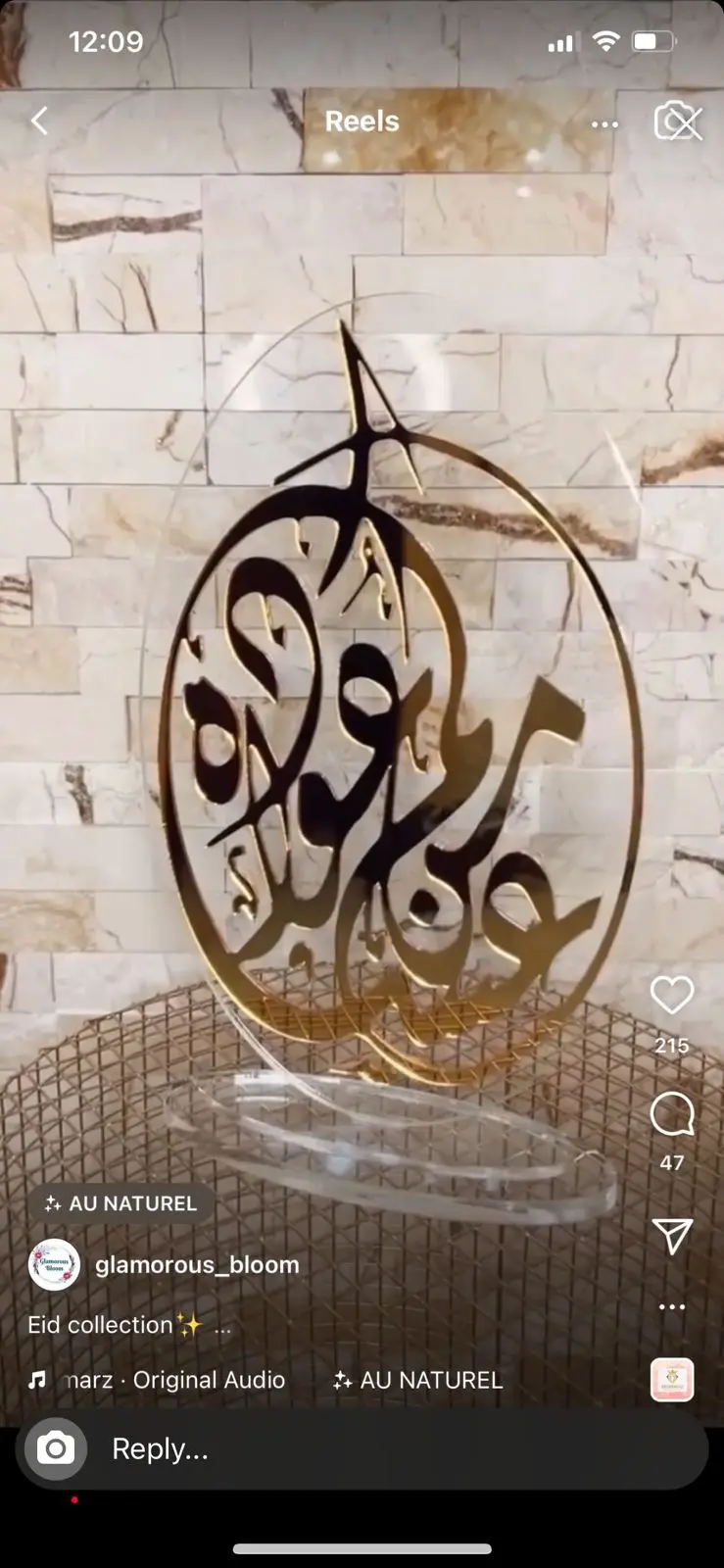Screen dimensions: 724x1568
Task: Tap the camera icon next to the reply field
Action: point(54,1448)
